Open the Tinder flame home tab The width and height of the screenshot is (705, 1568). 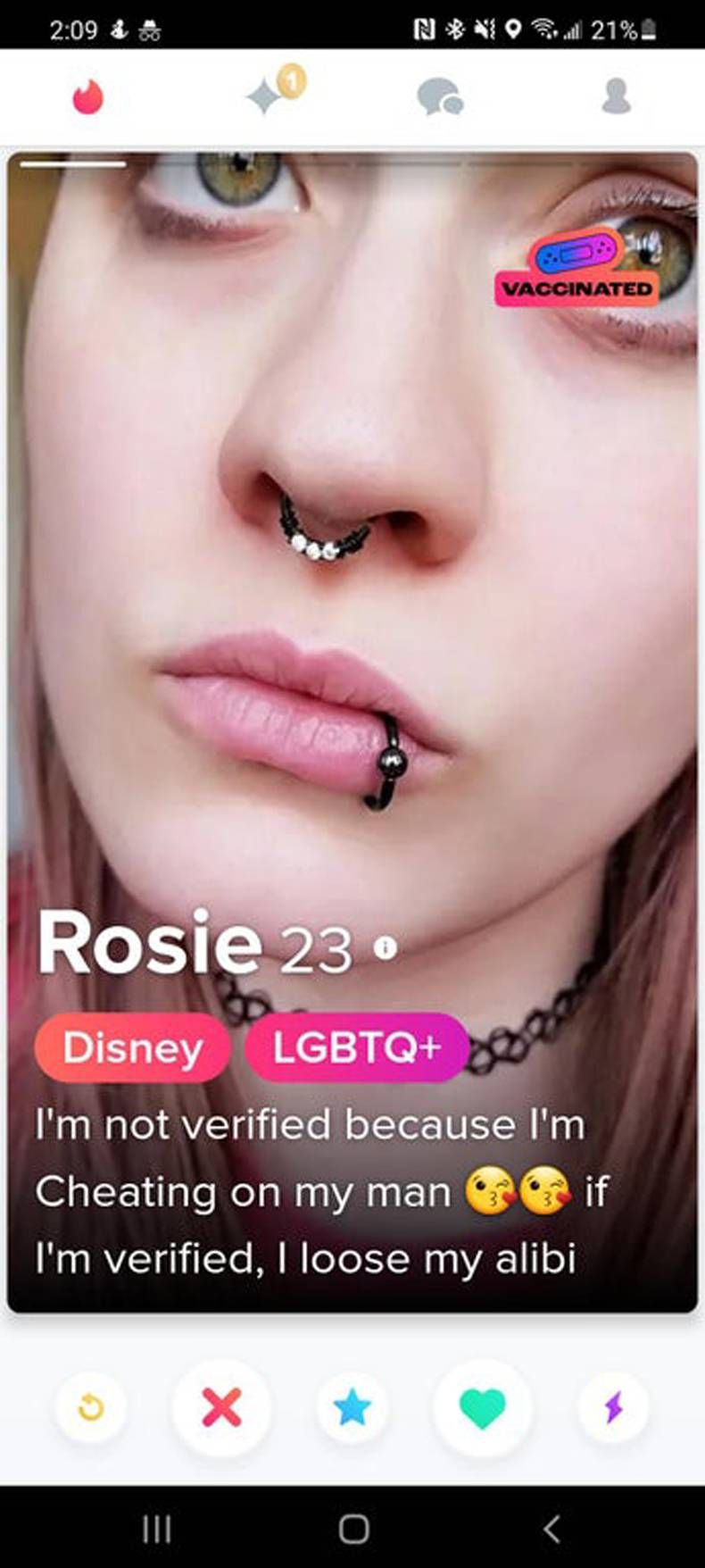tap(87, 97)
